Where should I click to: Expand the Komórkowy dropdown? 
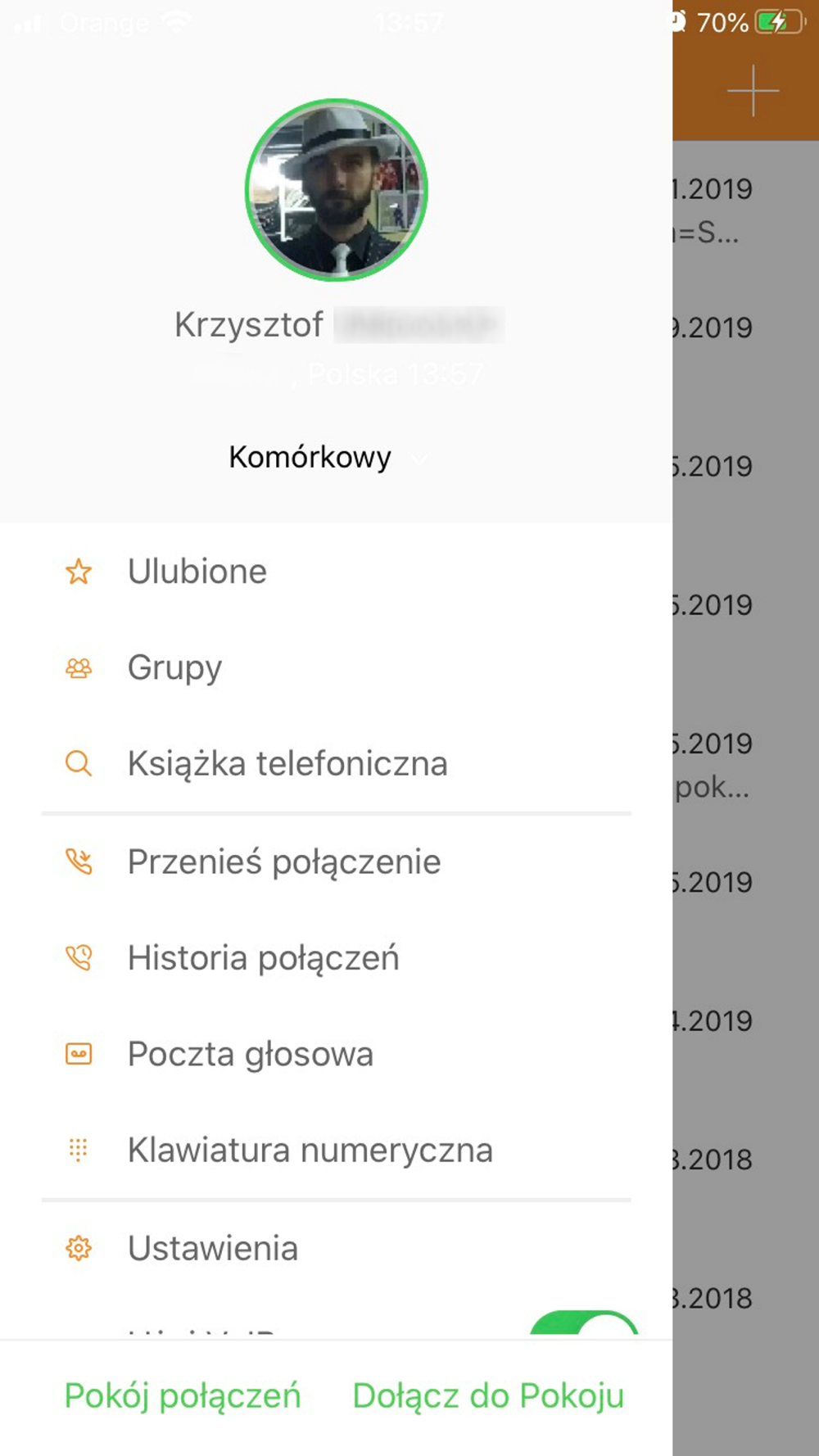(x=328, y=457)
